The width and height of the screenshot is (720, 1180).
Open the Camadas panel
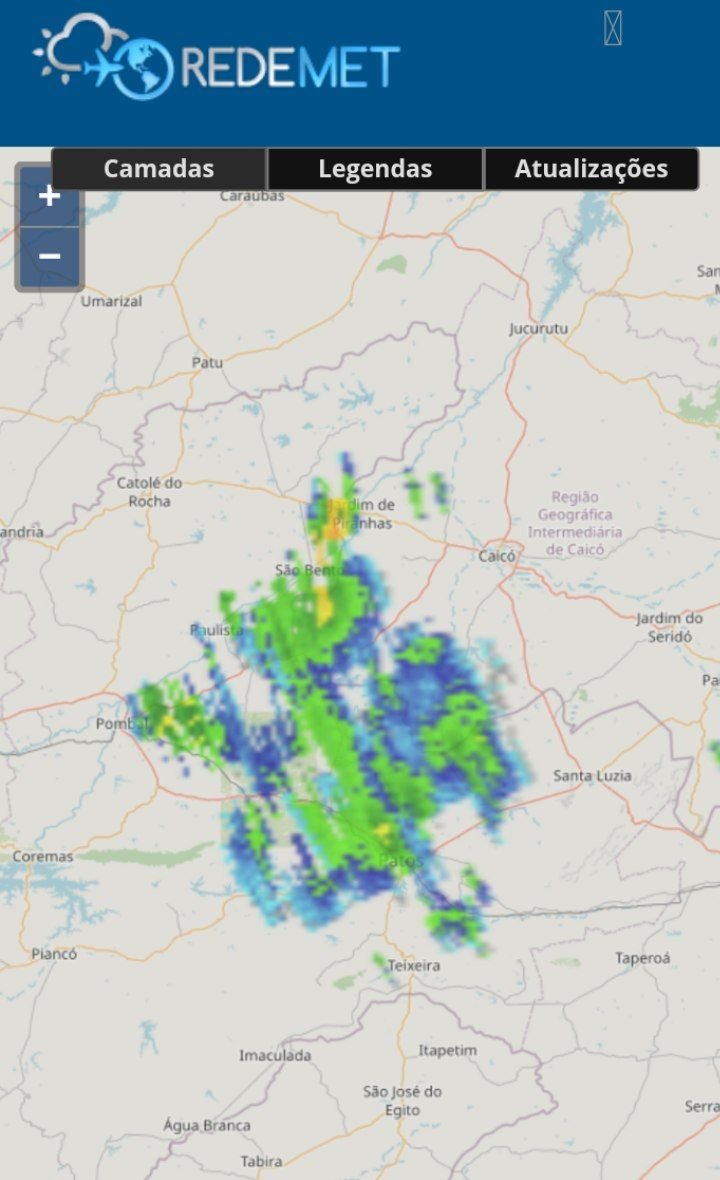click(x=159, y=169)
